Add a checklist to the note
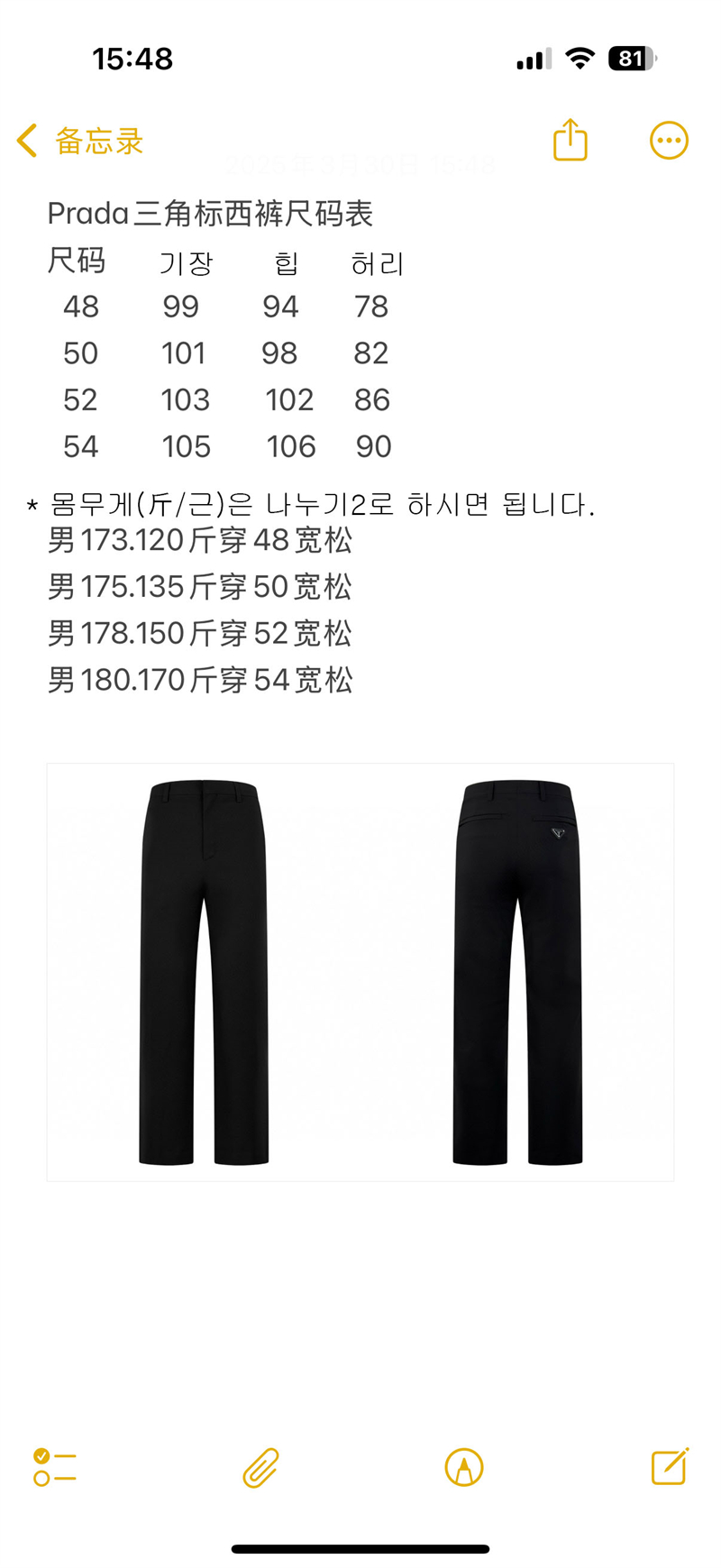The image size is (721, 1568). (x=55, y=1467)
